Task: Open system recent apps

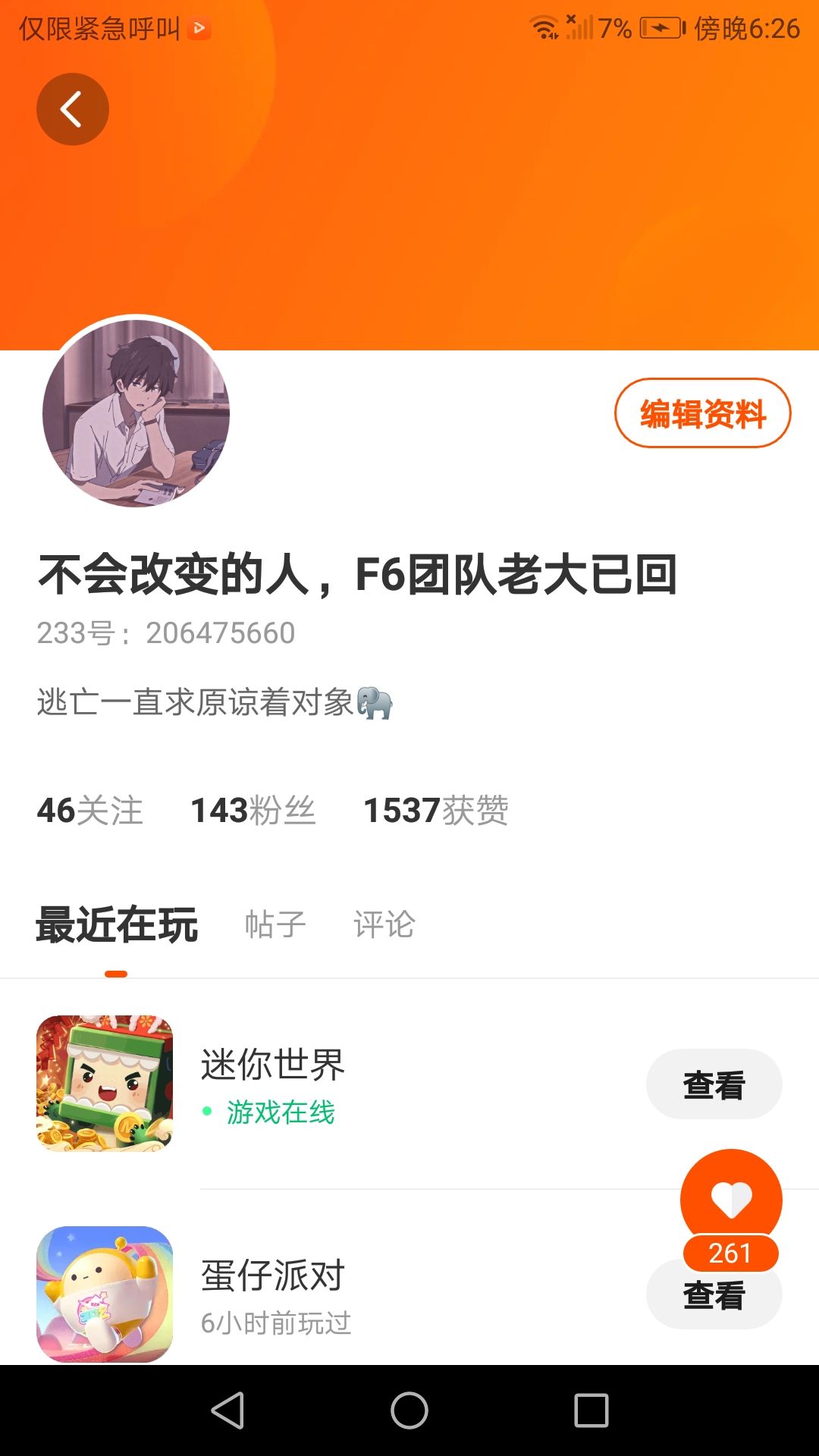Action: 591,1410
